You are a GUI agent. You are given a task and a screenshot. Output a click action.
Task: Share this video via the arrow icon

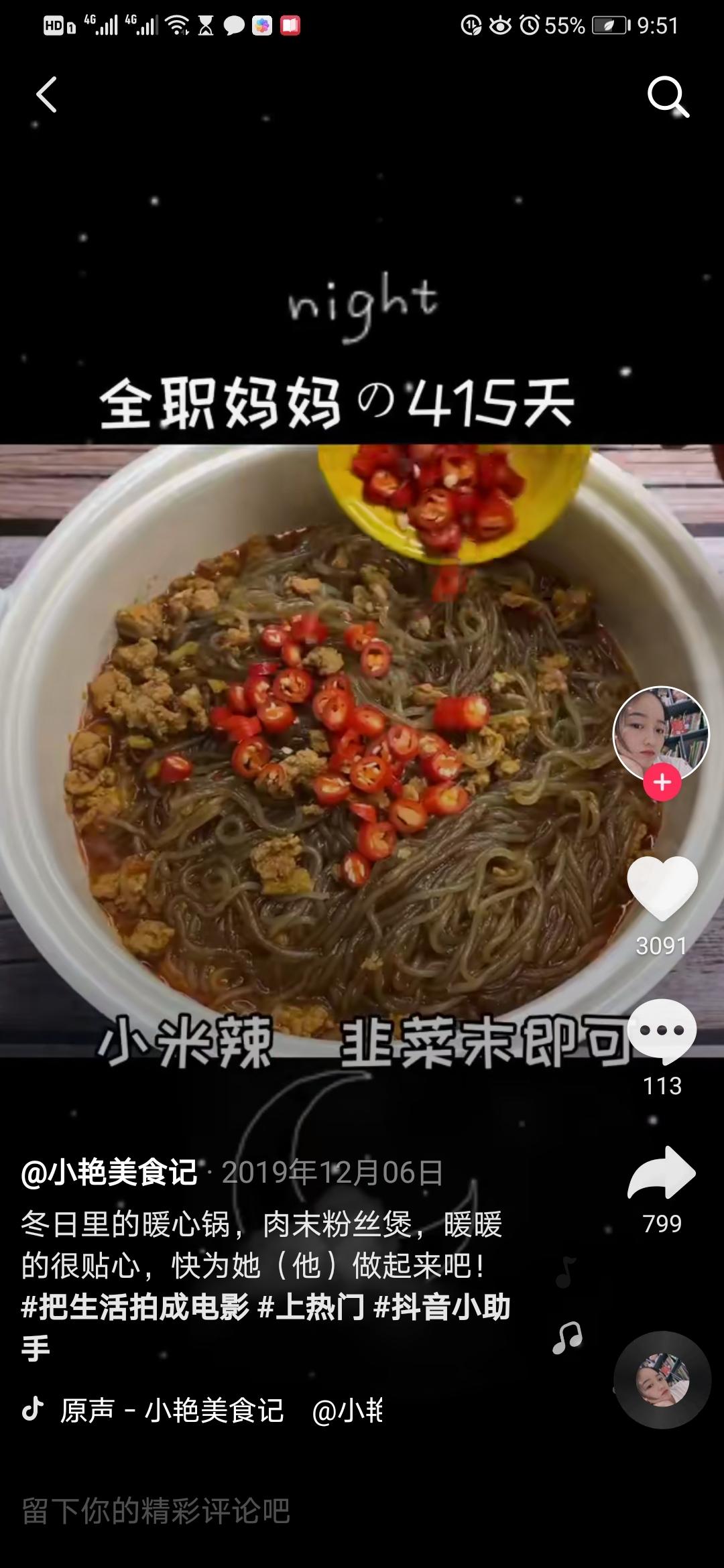tap(662, 1173)
